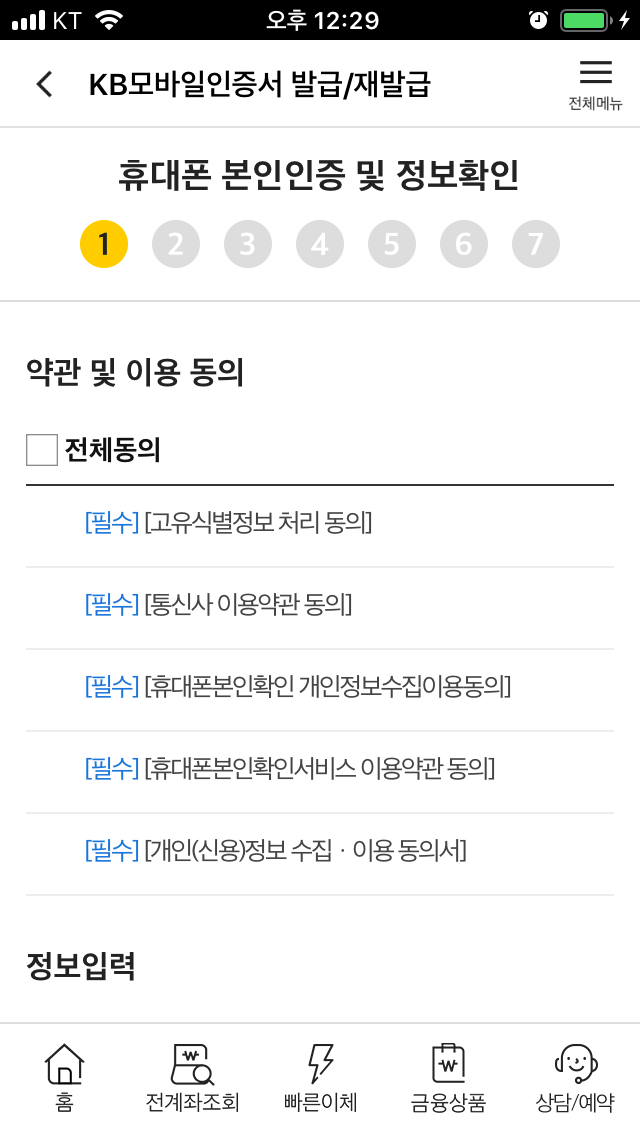Open the 전체메뉴 hamburger menu
Screen dimensions: 640x1136
pyautogui.click(x=595, y=84)
